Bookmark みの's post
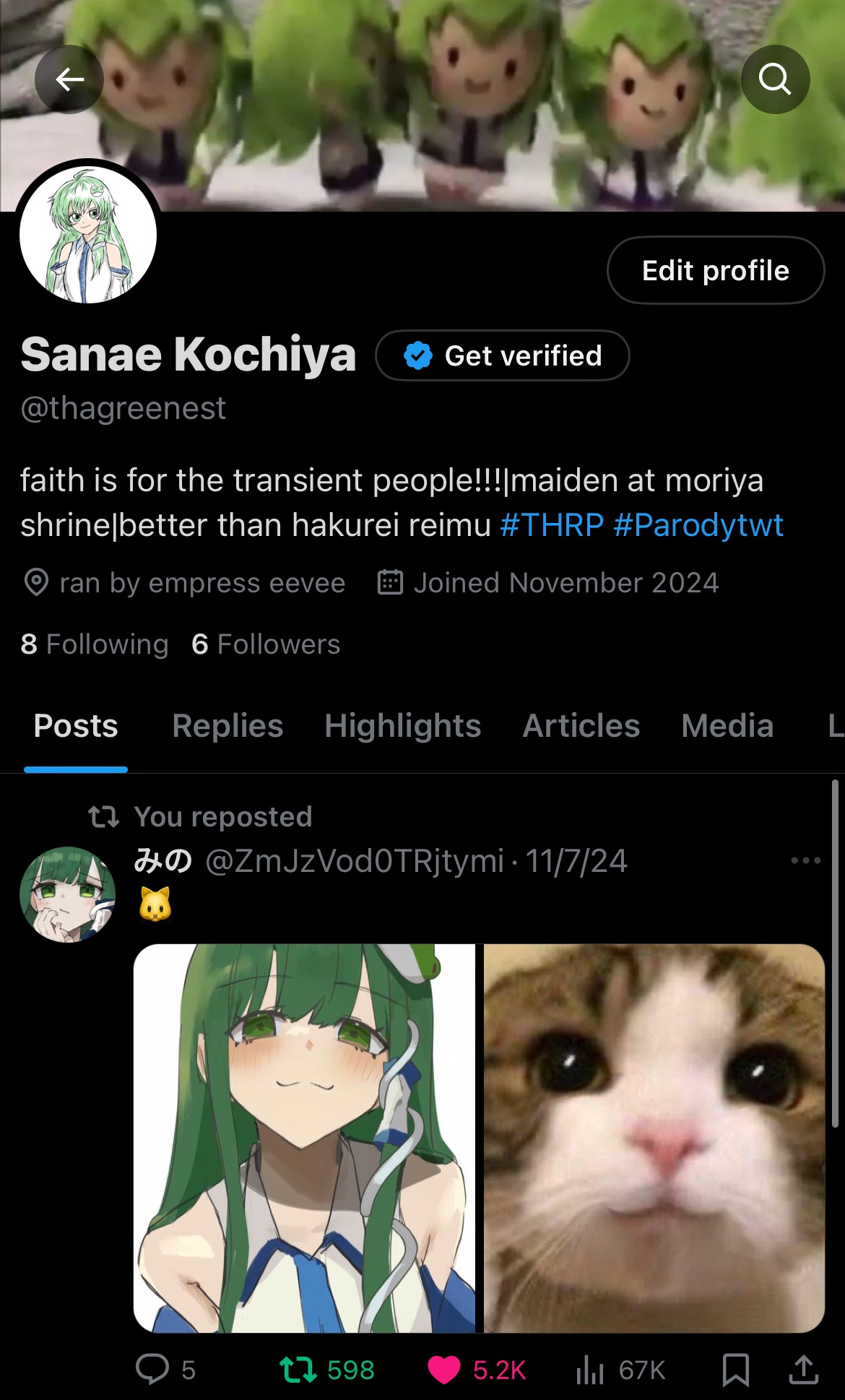The height and width of the screenshot is (1400, 845). pos(735,1370)
